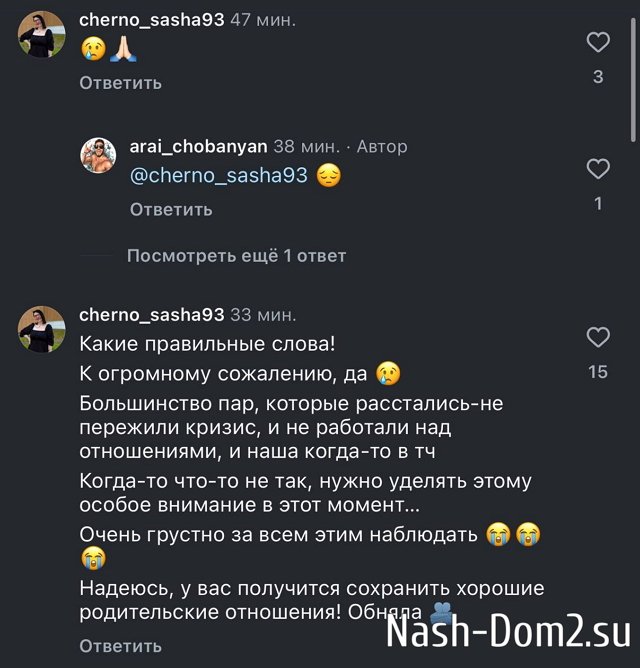
Task: Reply to cherno_sasha93's 47 мин. comment
Action: point(120,83)
